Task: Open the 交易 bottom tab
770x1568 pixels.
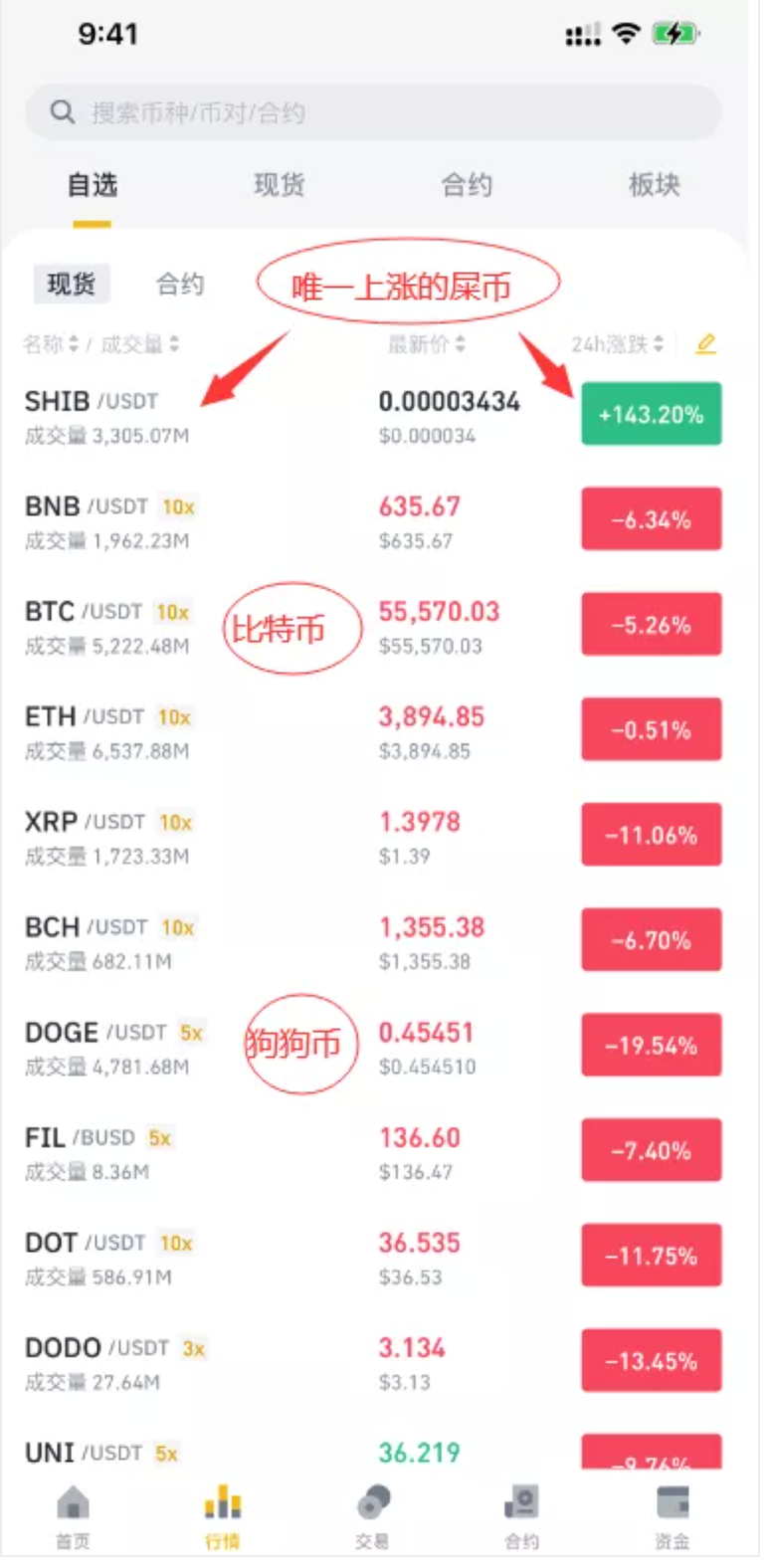Action: point(372,1517)
